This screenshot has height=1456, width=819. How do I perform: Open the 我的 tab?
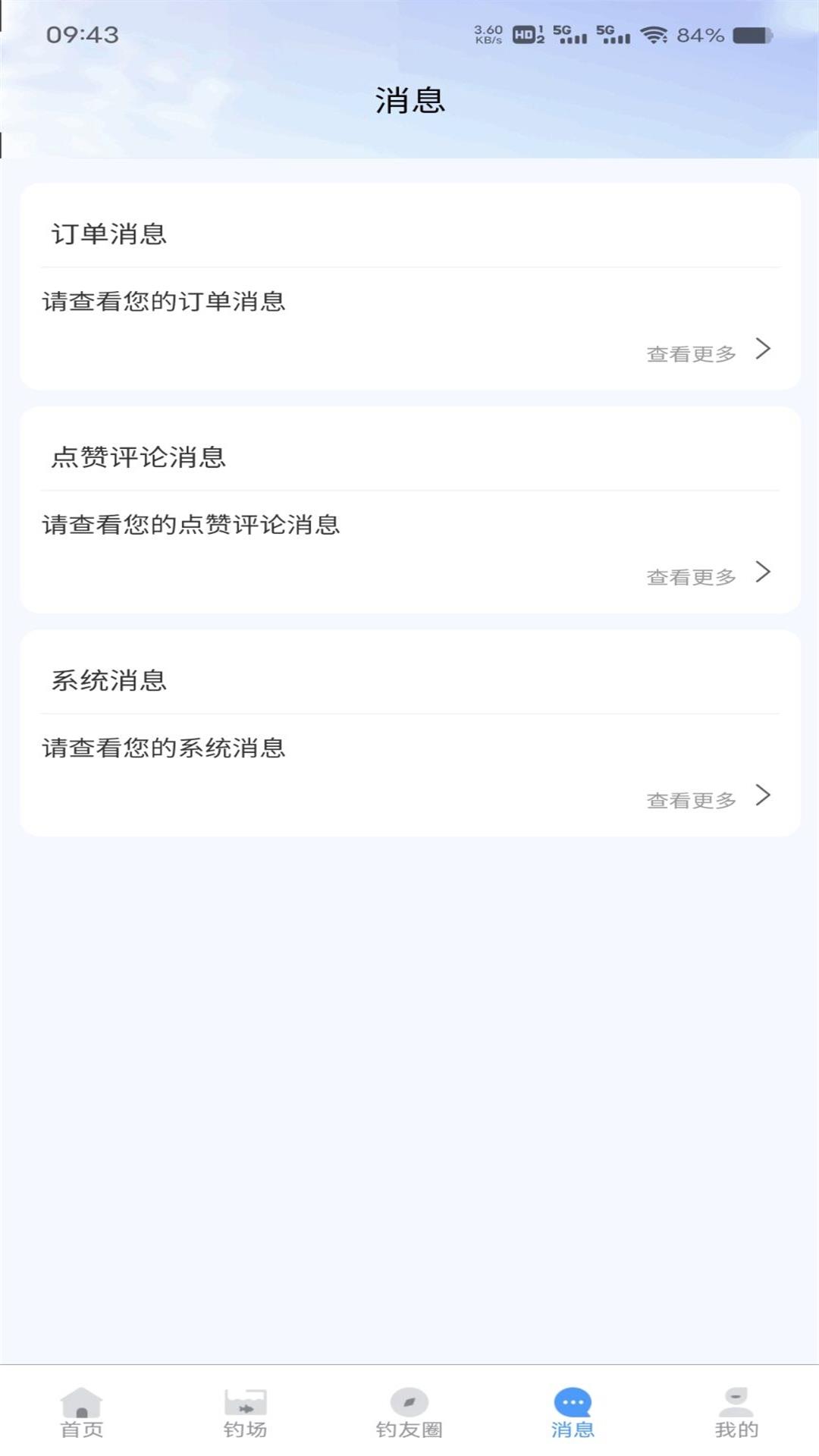point(736,1413)
